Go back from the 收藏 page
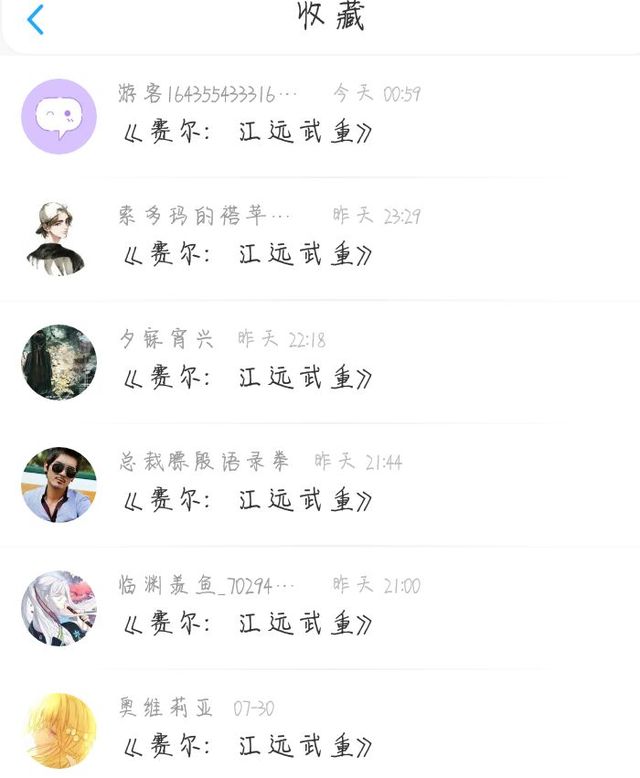Image resolution: width=640 pixels, height=778 pixels. point(36,19)
